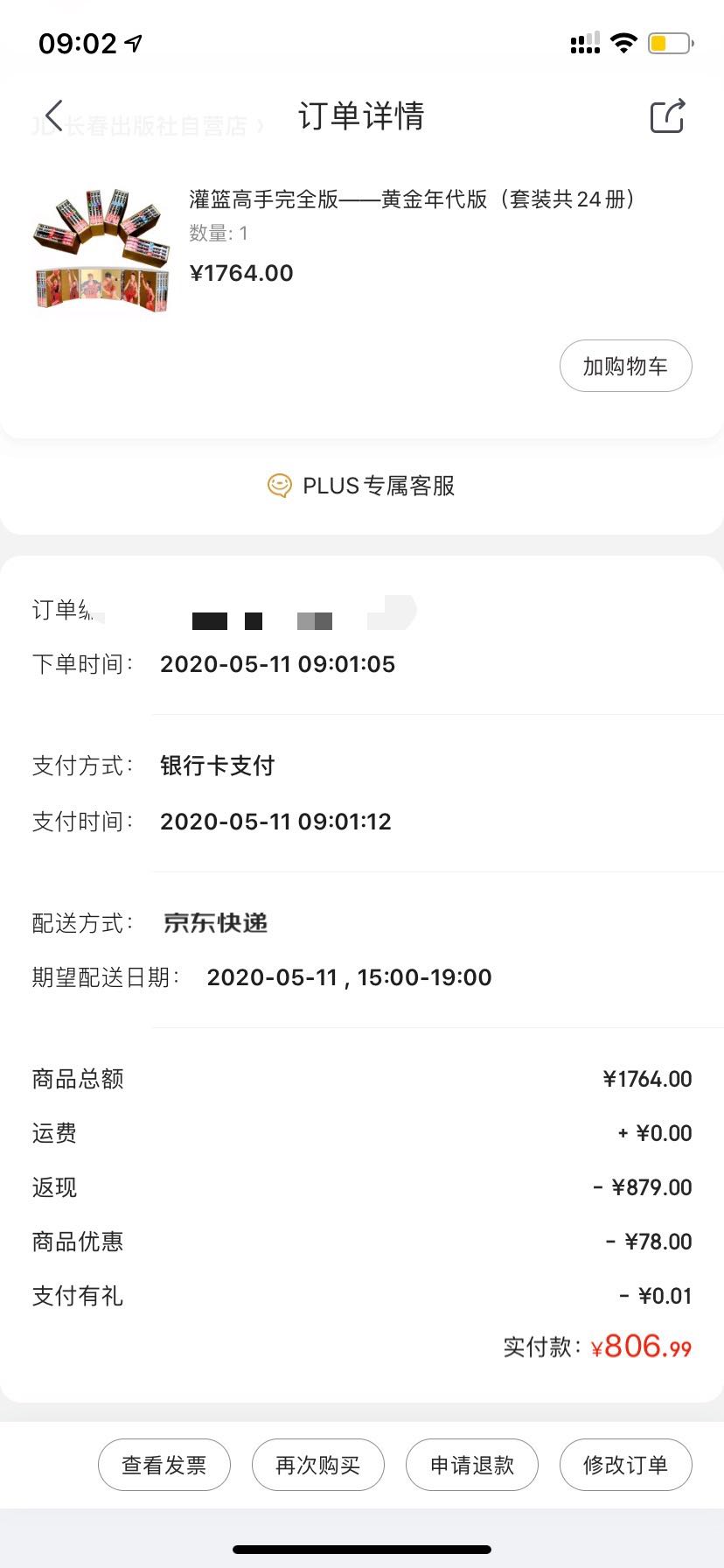Click the 京东快递 delivery method logo
The height and width of the screenshot is (1568, 724).
[x=215, y=922]
